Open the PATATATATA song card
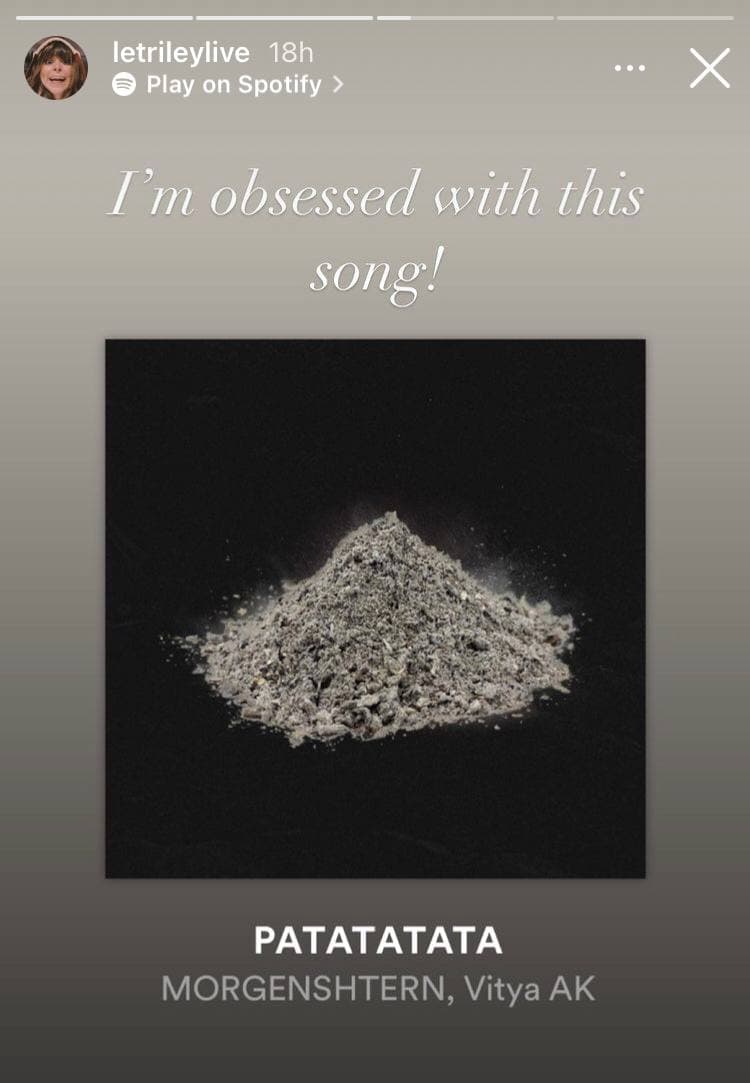The width and height of the screenshot is (750, 1083). pyautogui.click(x=375, y=608)
